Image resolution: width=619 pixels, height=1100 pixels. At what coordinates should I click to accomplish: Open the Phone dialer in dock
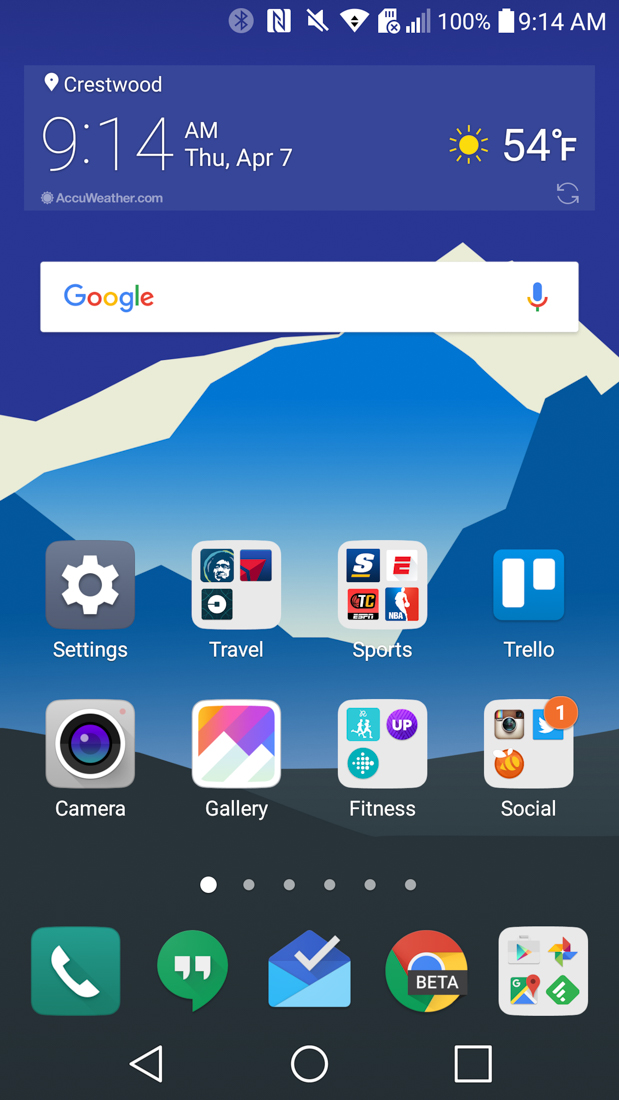pyautogui.click(x=76, y=971)
